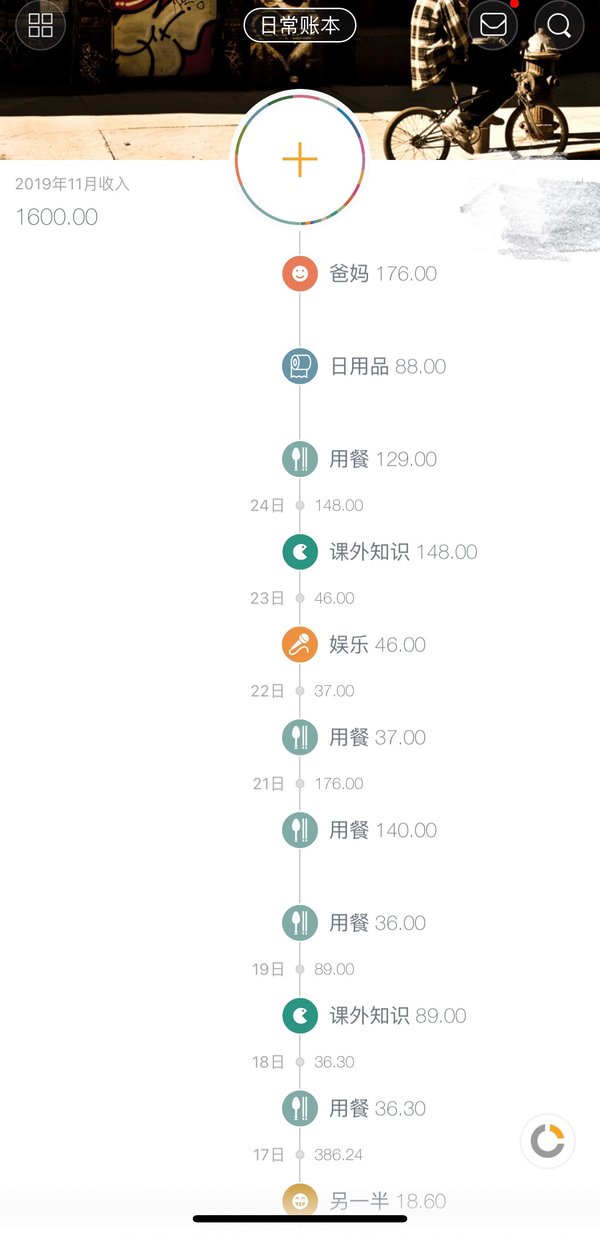Open the messages envelope icon
This screenshot has width=600, height=1234.
[x=493, y=25]
